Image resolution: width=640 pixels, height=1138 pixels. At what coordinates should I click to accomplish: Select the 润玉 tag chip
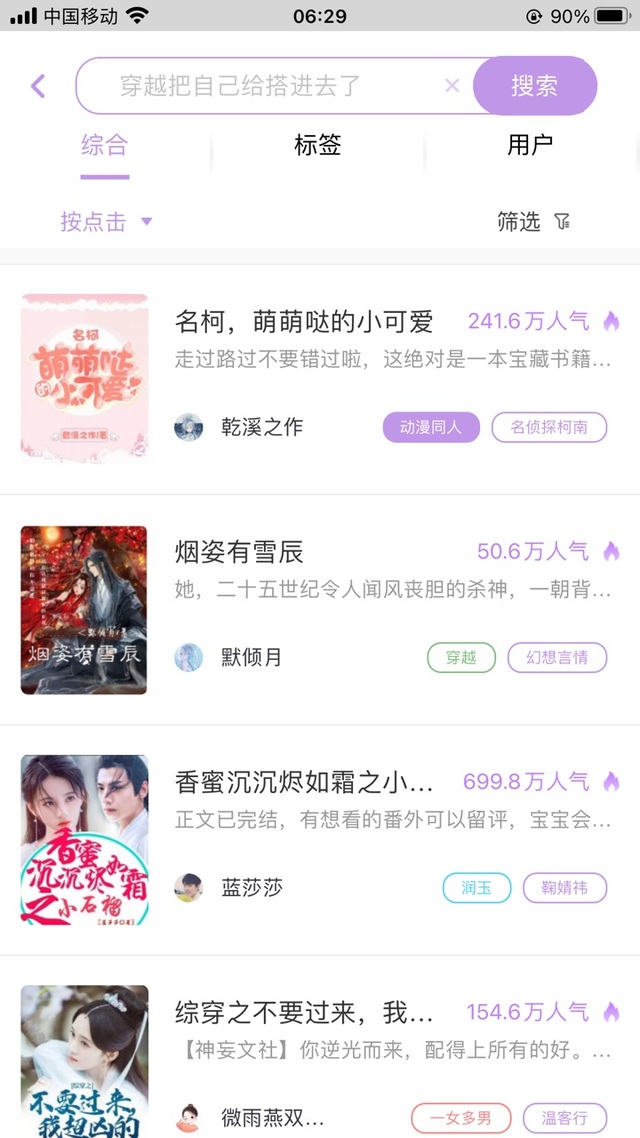click(x=477, y=888)
